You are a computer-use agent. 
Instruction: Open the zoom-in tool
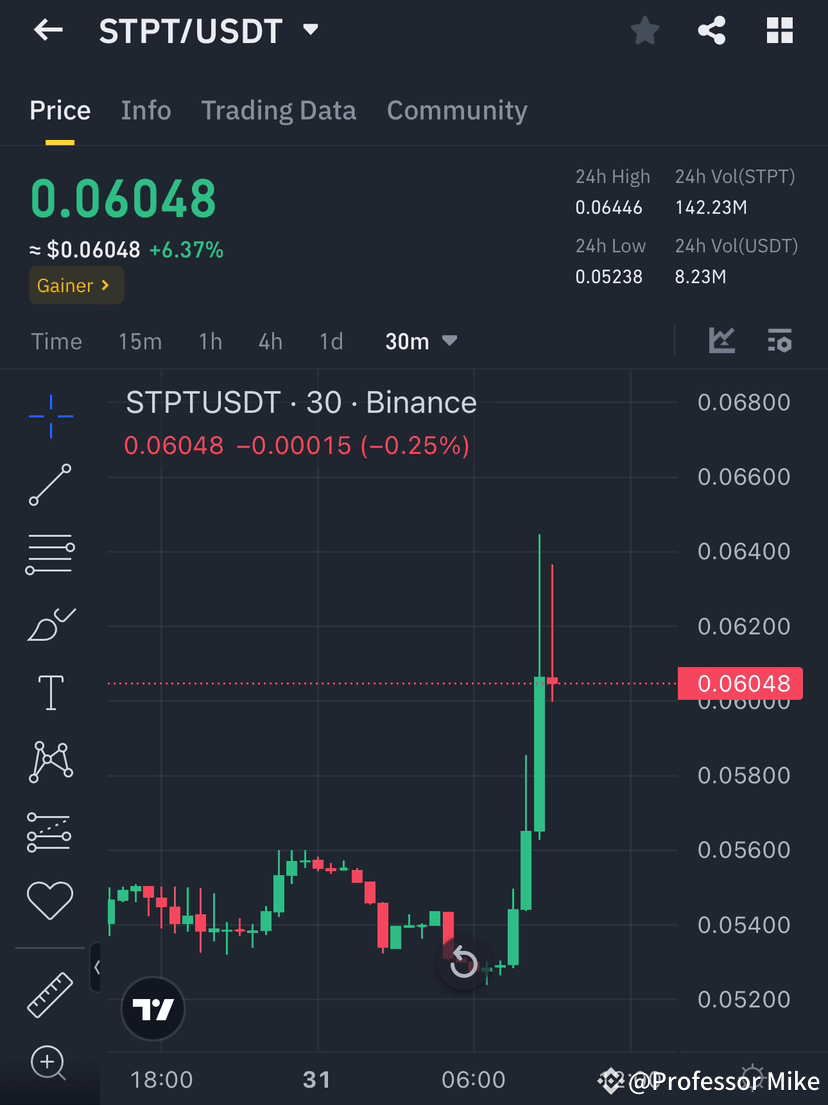pos(50,1063)
